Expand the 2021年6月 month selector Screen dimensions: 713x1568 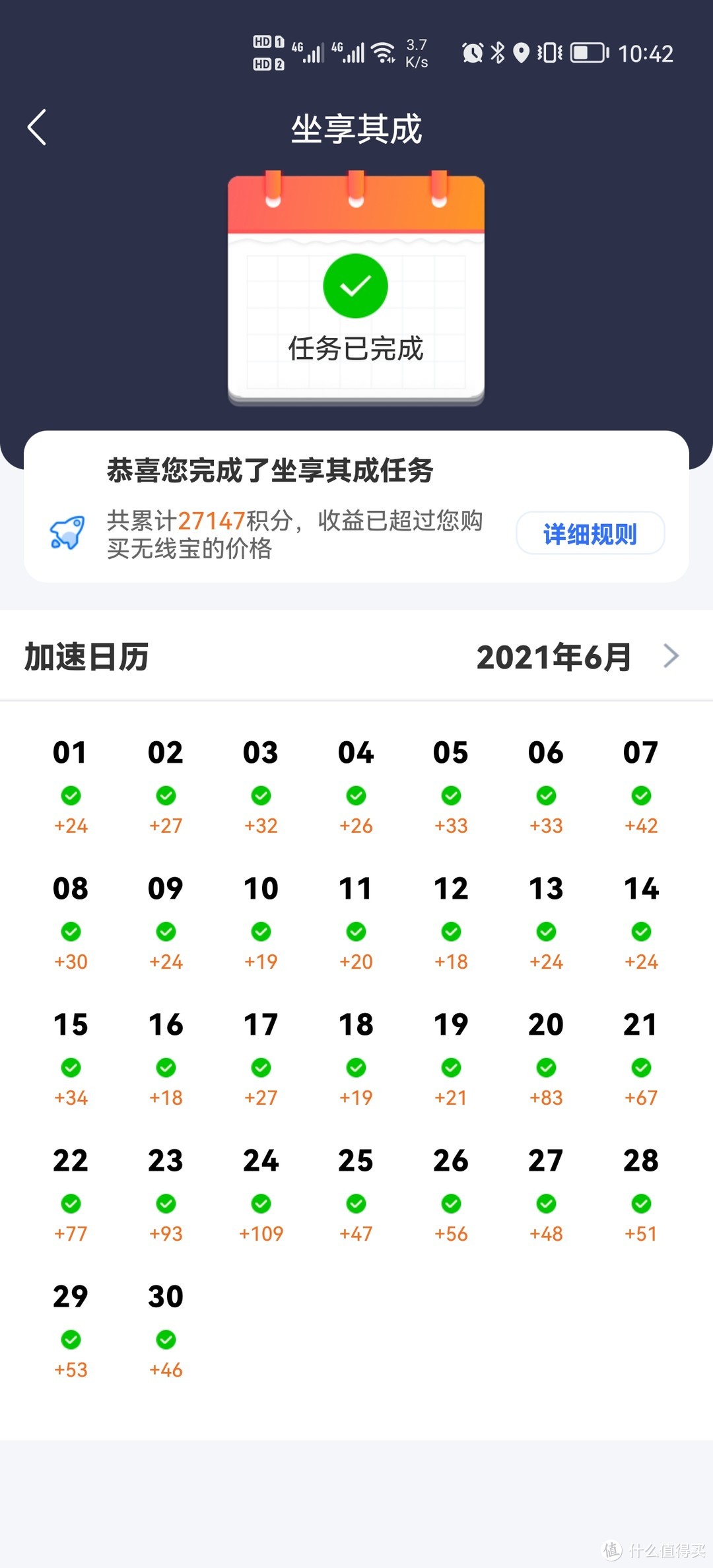pyautogui.click(x=553, y=656)
